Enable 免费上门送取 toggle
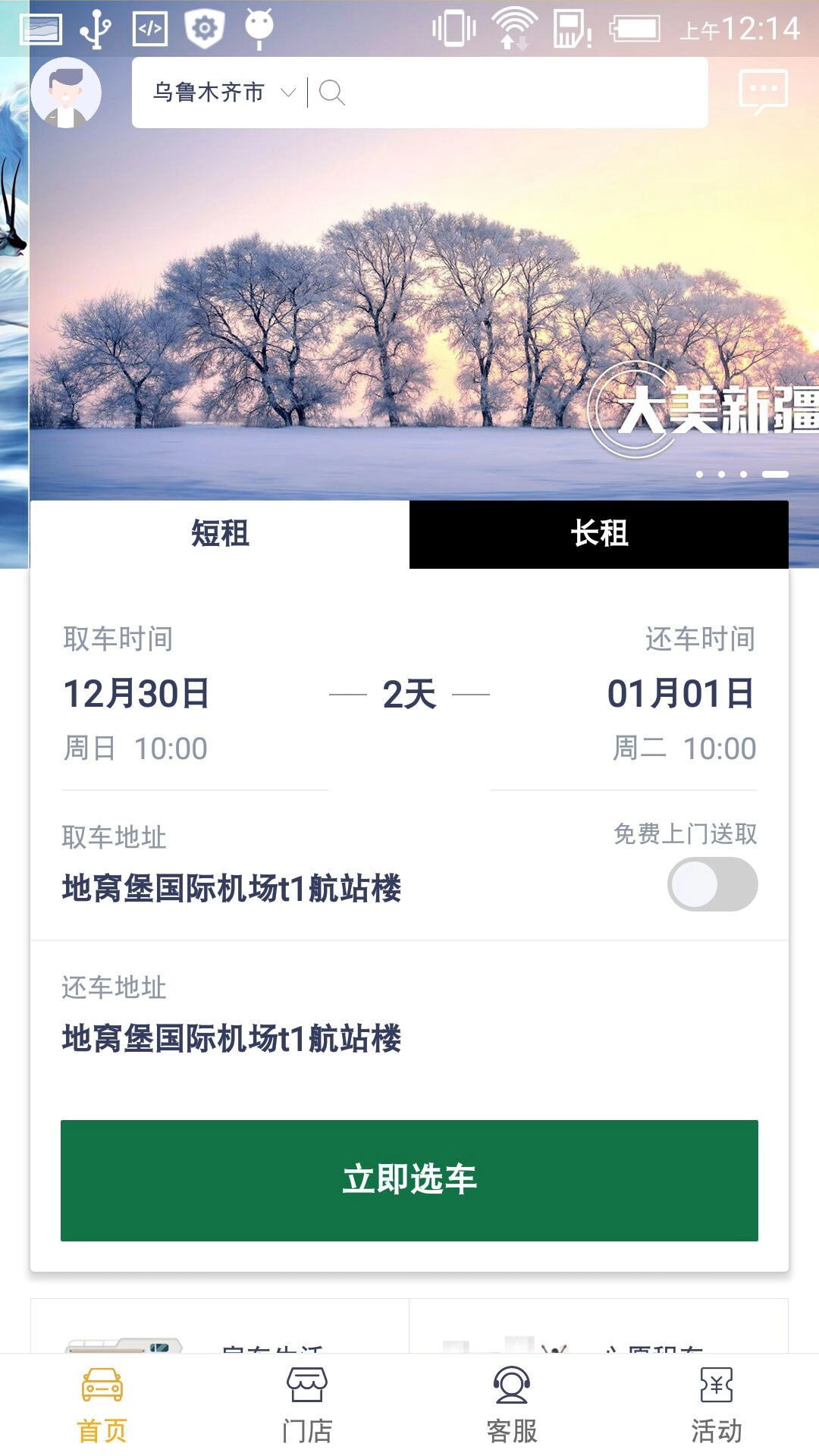 click(x=712, y=884)
